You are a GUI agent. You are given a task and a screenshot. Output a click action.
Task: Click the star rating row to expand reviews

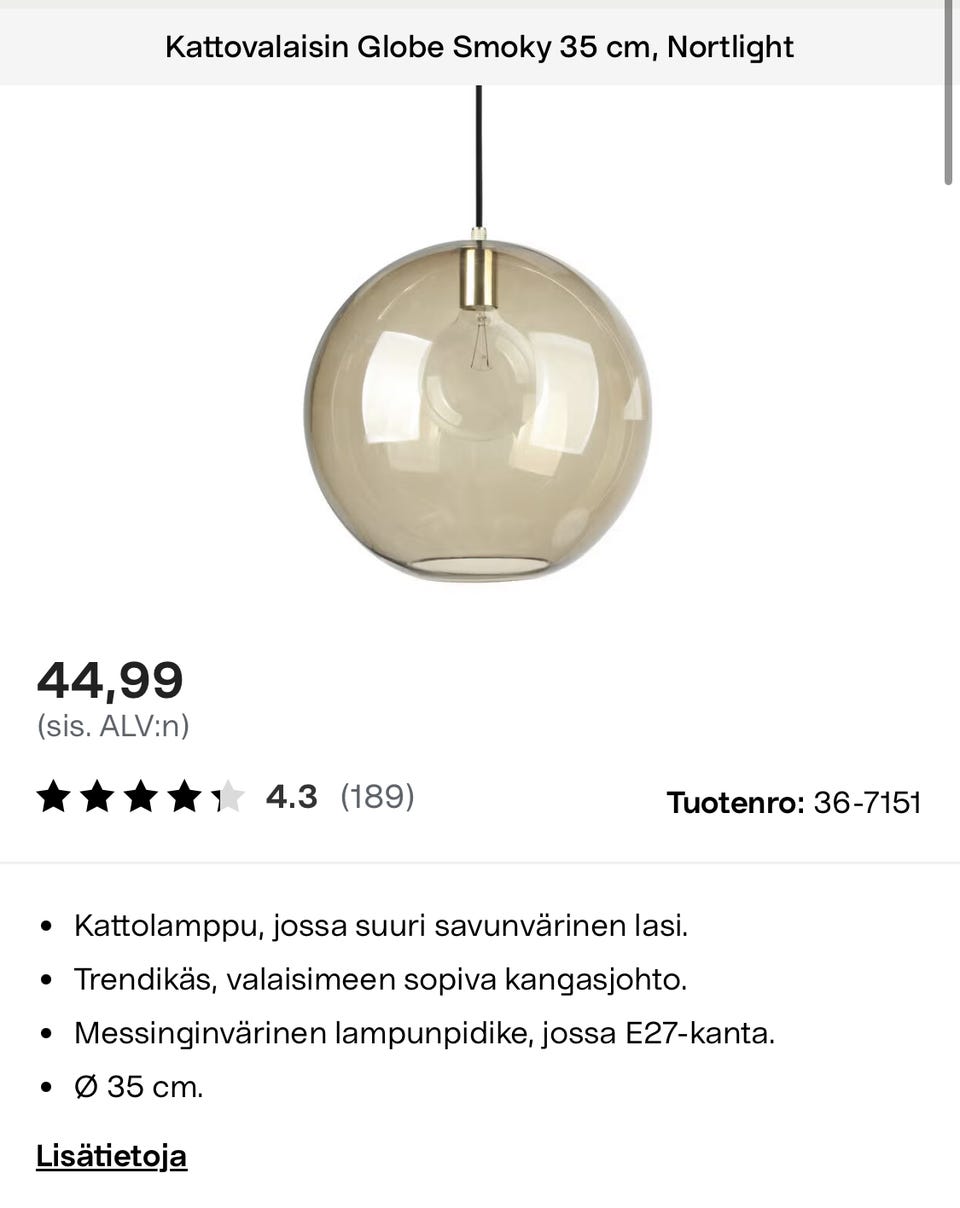[x=140, y=797]
